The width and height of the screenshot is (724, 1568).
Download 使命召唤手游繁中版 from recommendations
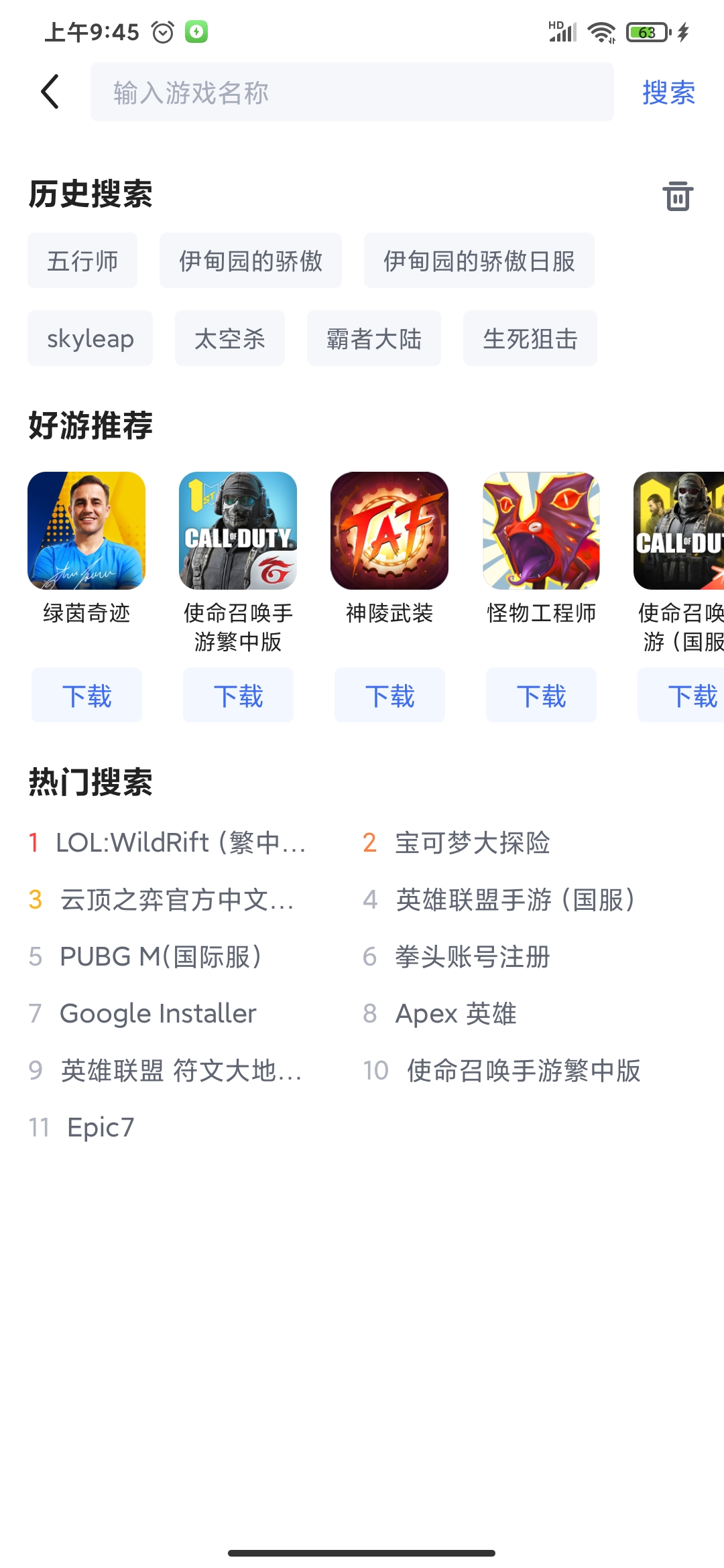238,696
